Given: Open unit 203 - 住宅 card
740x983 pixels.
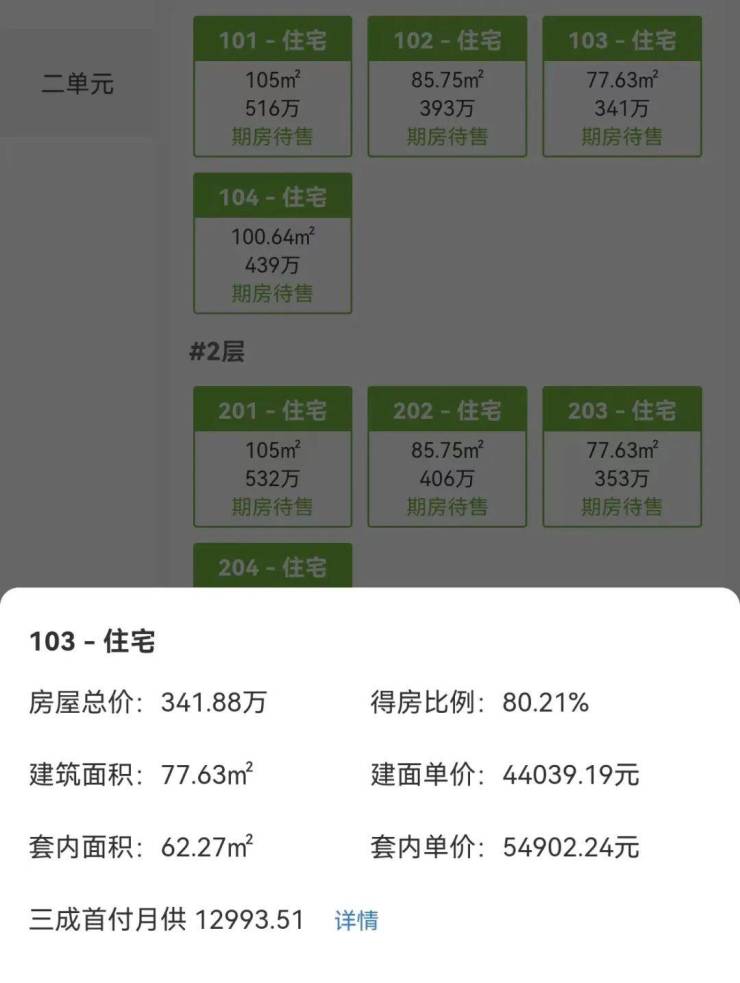Looking at the screenshot, I should [622, 457].
